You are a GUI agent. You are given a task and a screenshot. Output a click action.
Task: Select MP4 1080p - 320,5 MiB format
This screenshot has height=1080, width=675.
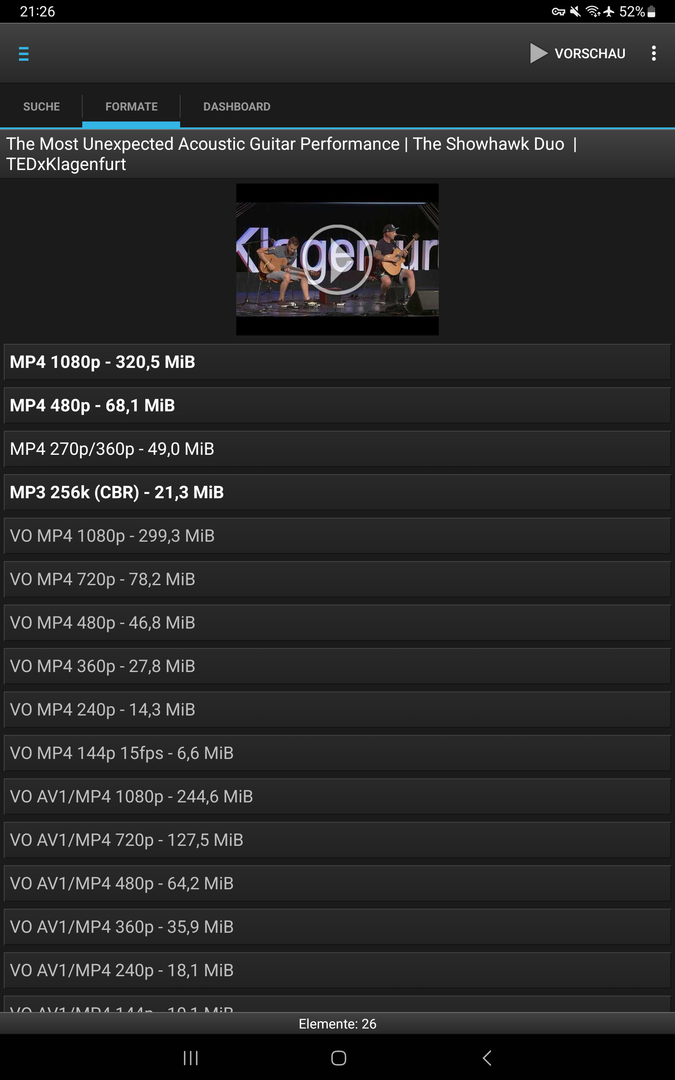337,362
